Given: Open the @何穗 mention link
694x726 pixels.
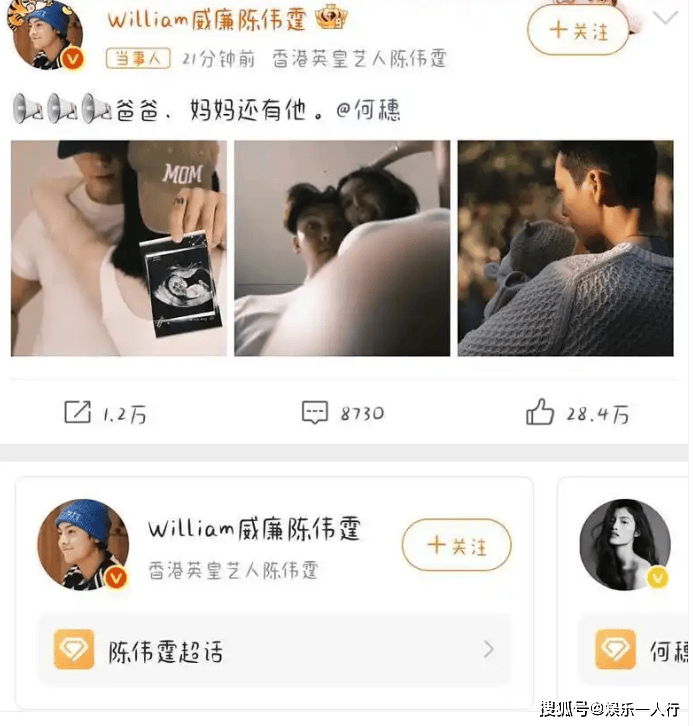Looking at the screenshot, I should (368, 109).
